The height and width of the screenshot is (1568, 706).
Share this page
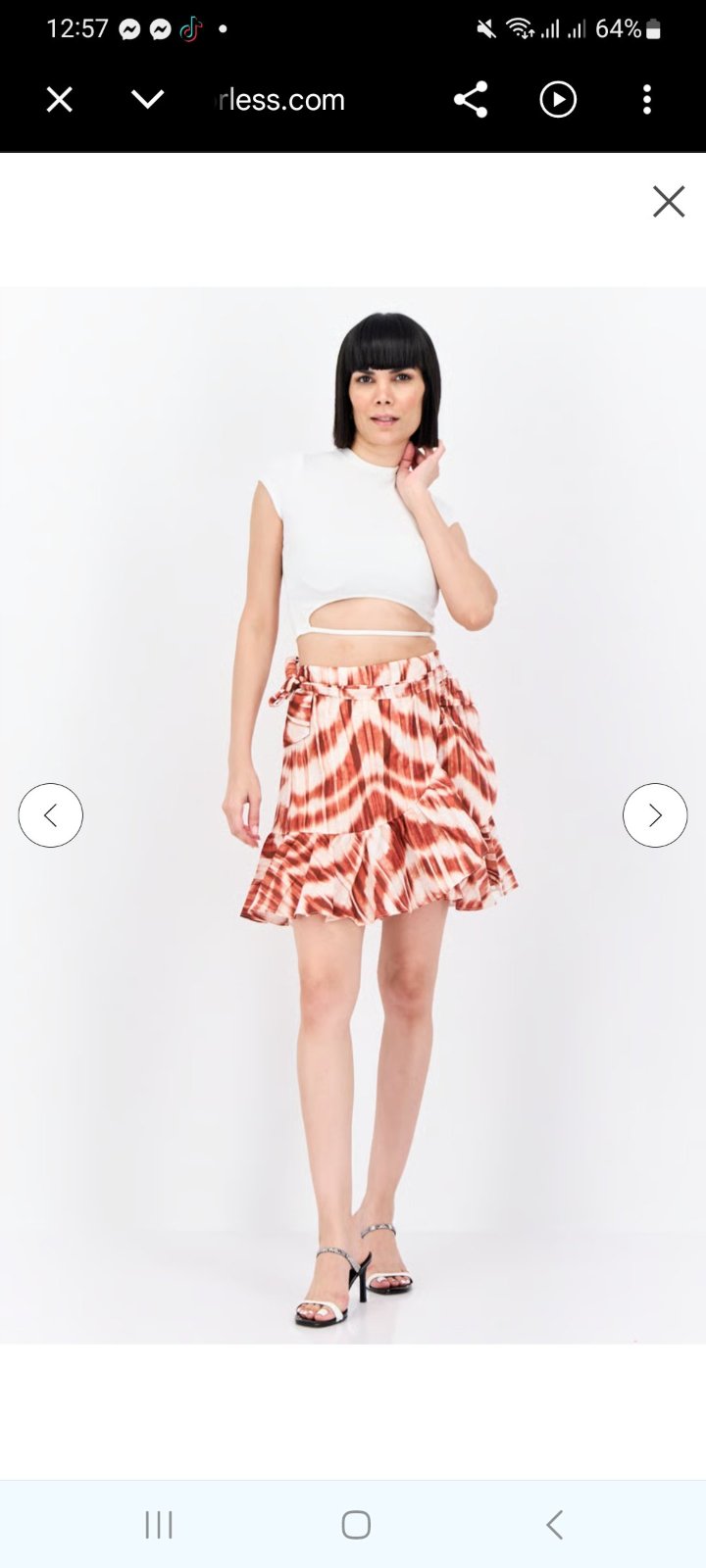point(471,100)
